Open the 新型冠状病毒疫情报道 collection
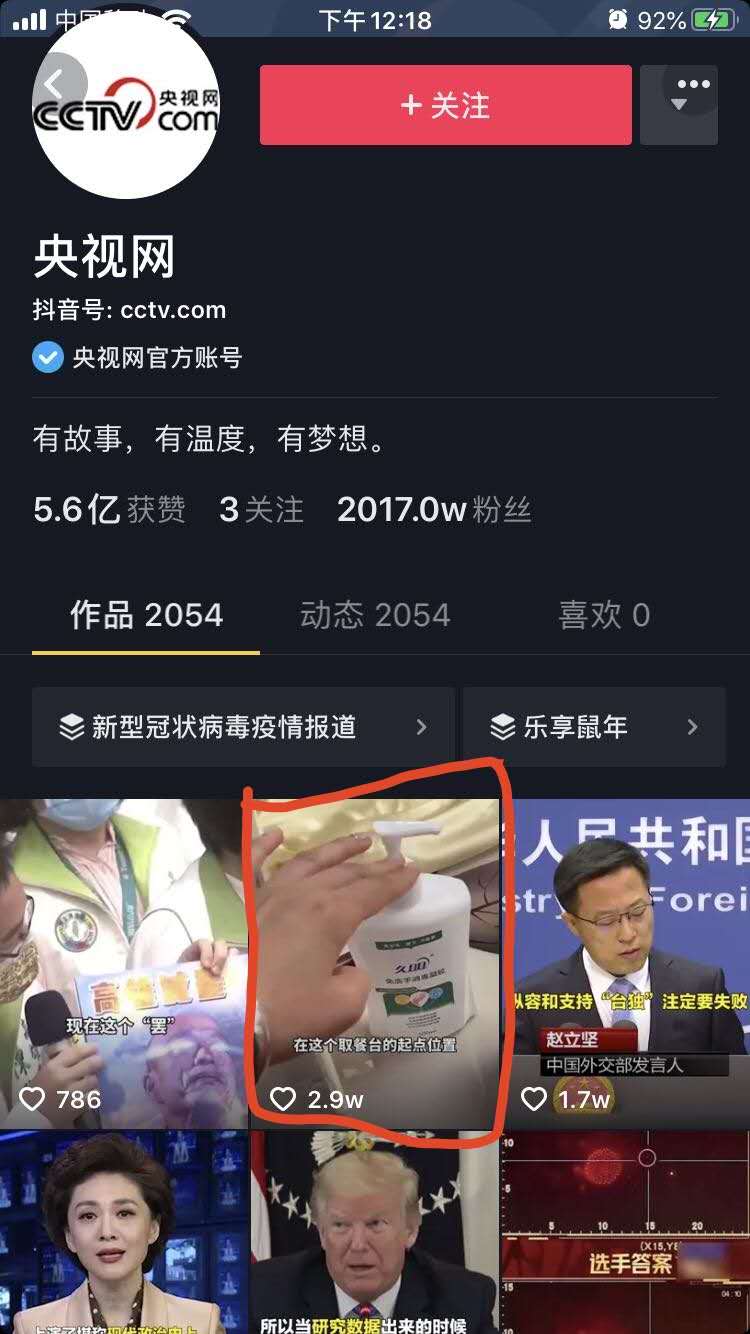 [243, 727]
